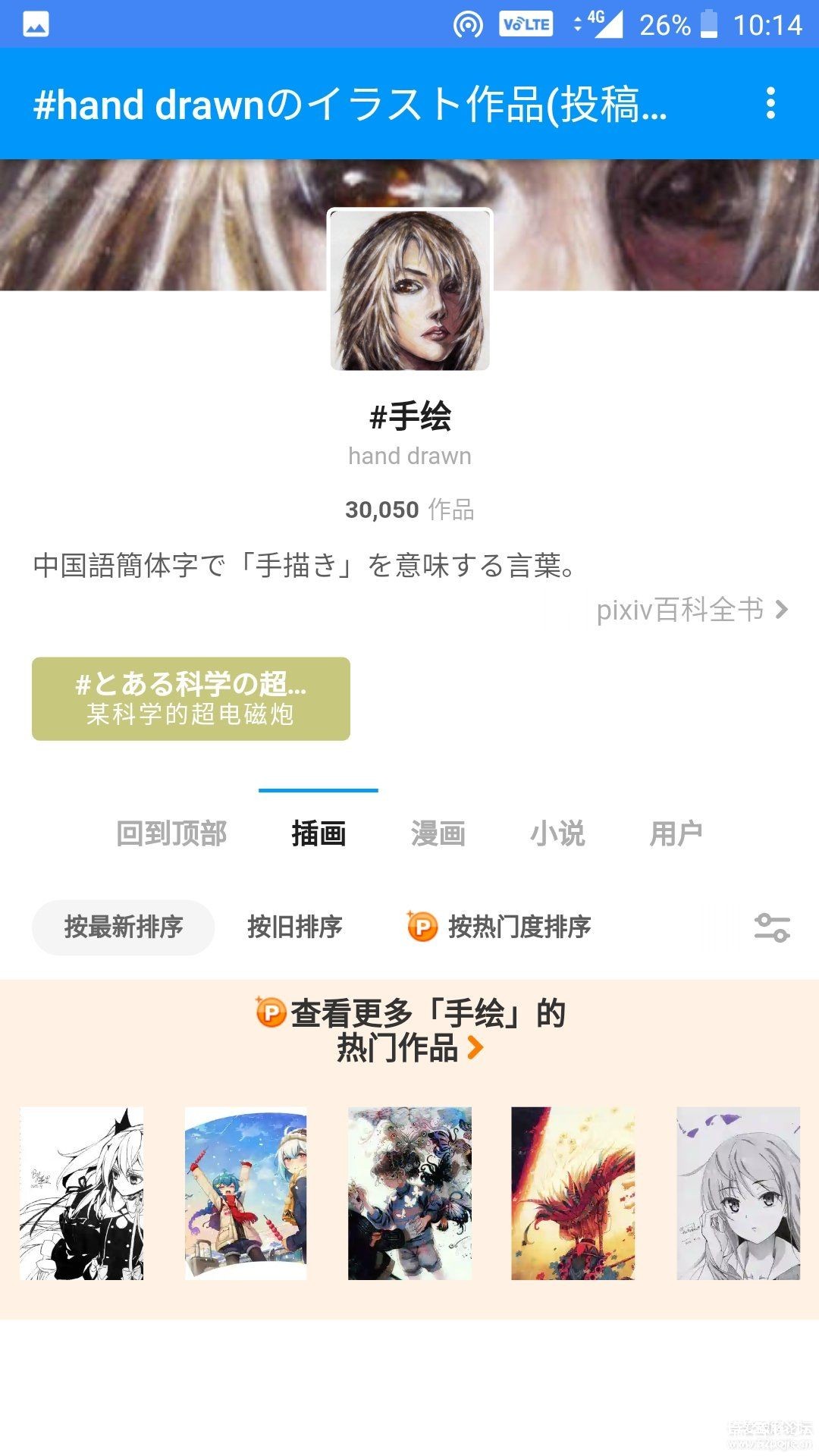Sort results by 按最新排序

tap(124, 927)
